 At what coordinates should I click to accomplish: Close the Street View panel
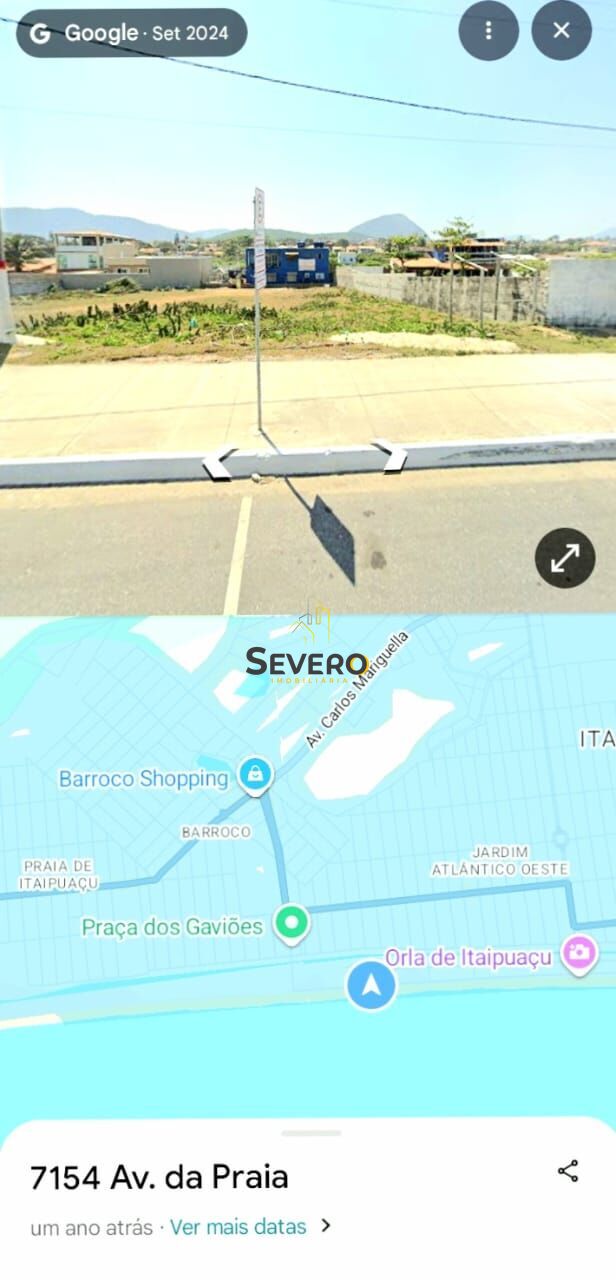(x=561, y=31)
